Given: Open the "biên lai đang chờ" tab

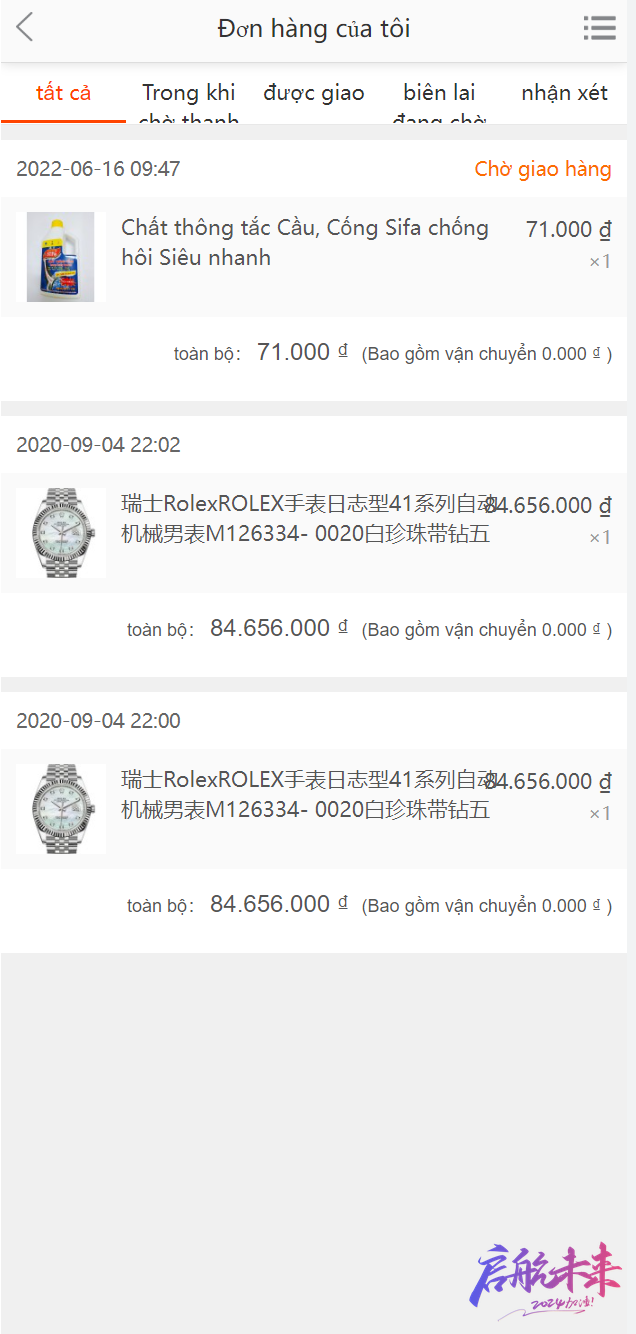Looking at the screenshot, I should click(x=439, y=100).
